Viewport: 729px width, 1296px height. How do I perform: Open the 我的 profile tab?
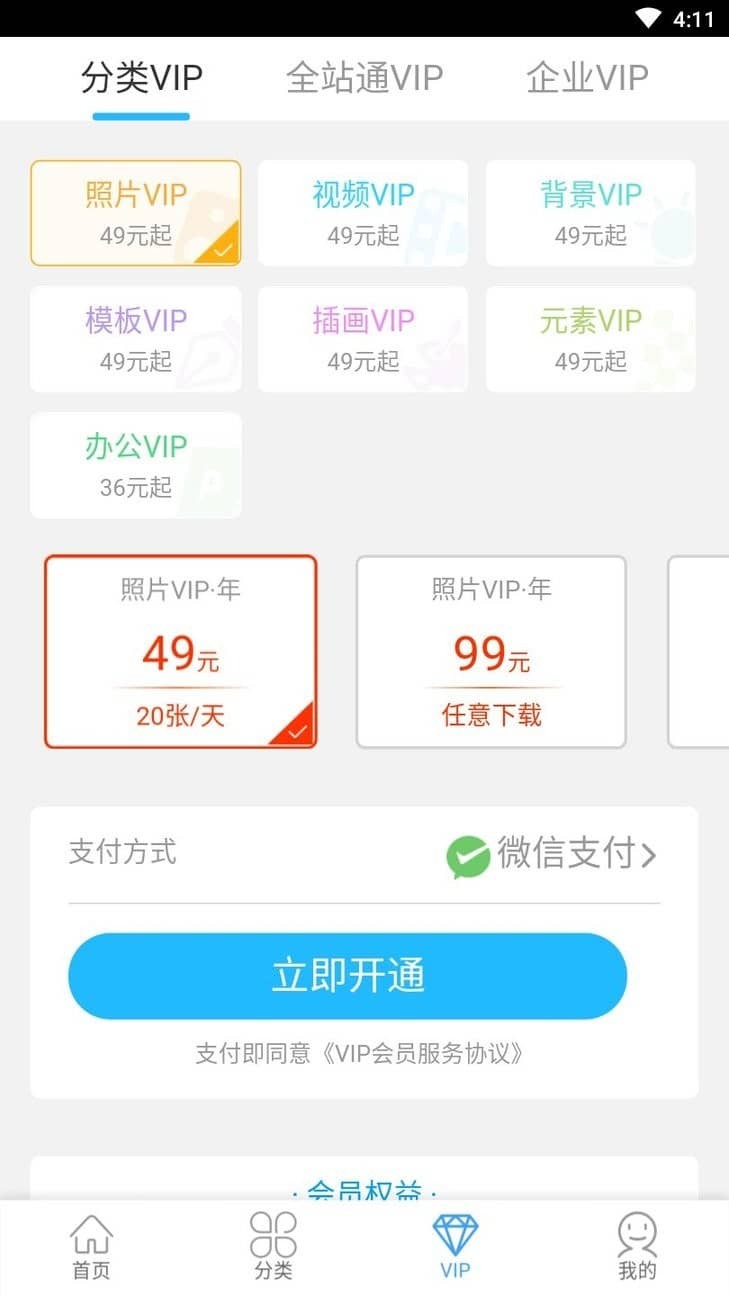637,1247
